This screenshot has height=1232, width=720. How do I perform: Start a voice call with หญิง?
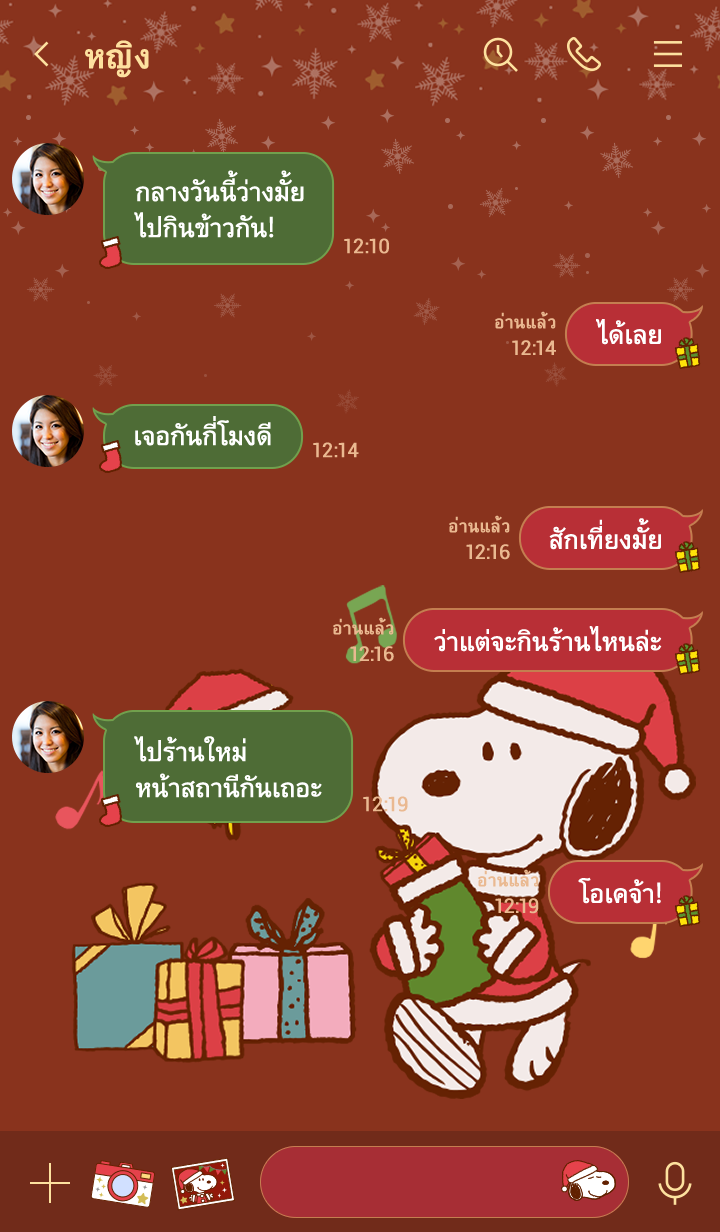[x=583, y=55]
